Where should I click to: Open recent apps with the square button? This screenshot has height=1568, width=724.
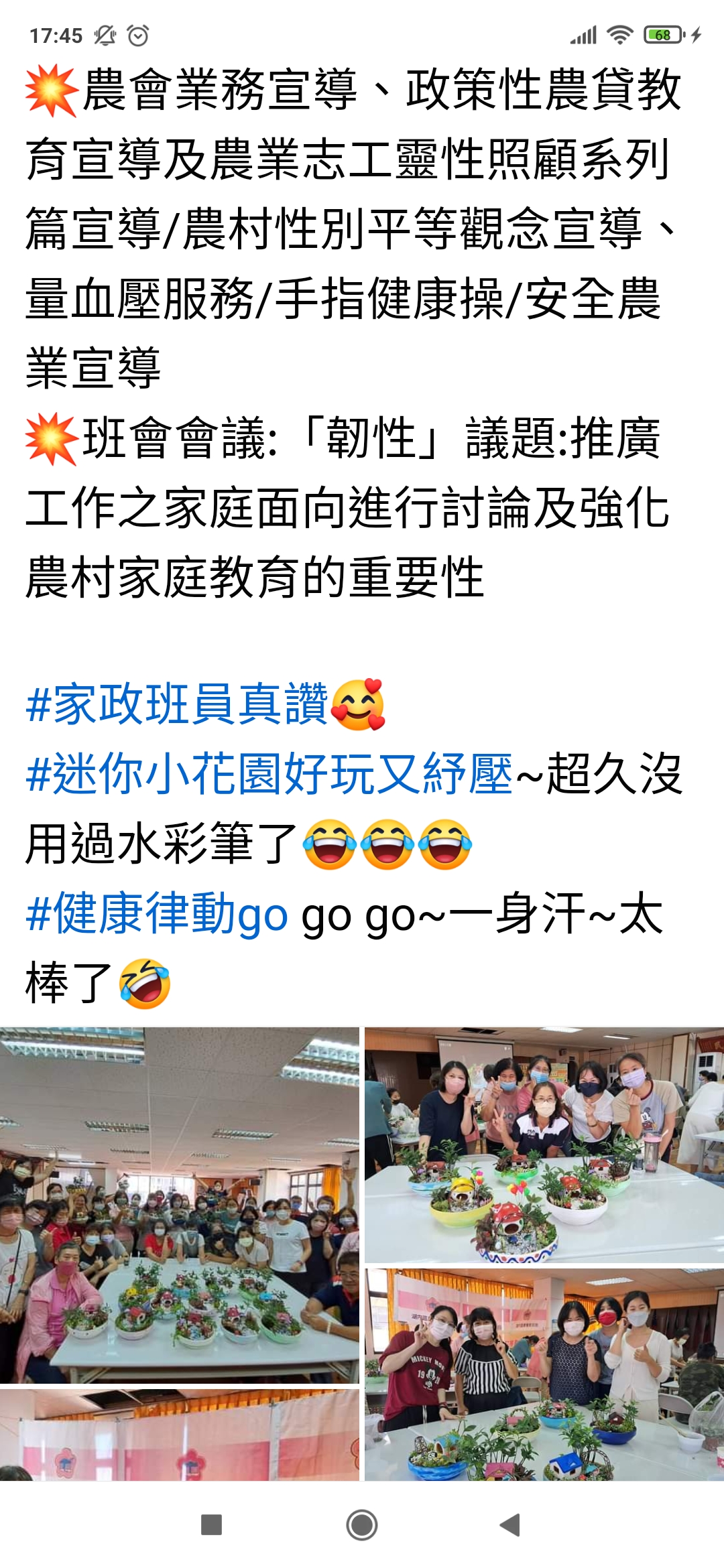pos(212,1525)
